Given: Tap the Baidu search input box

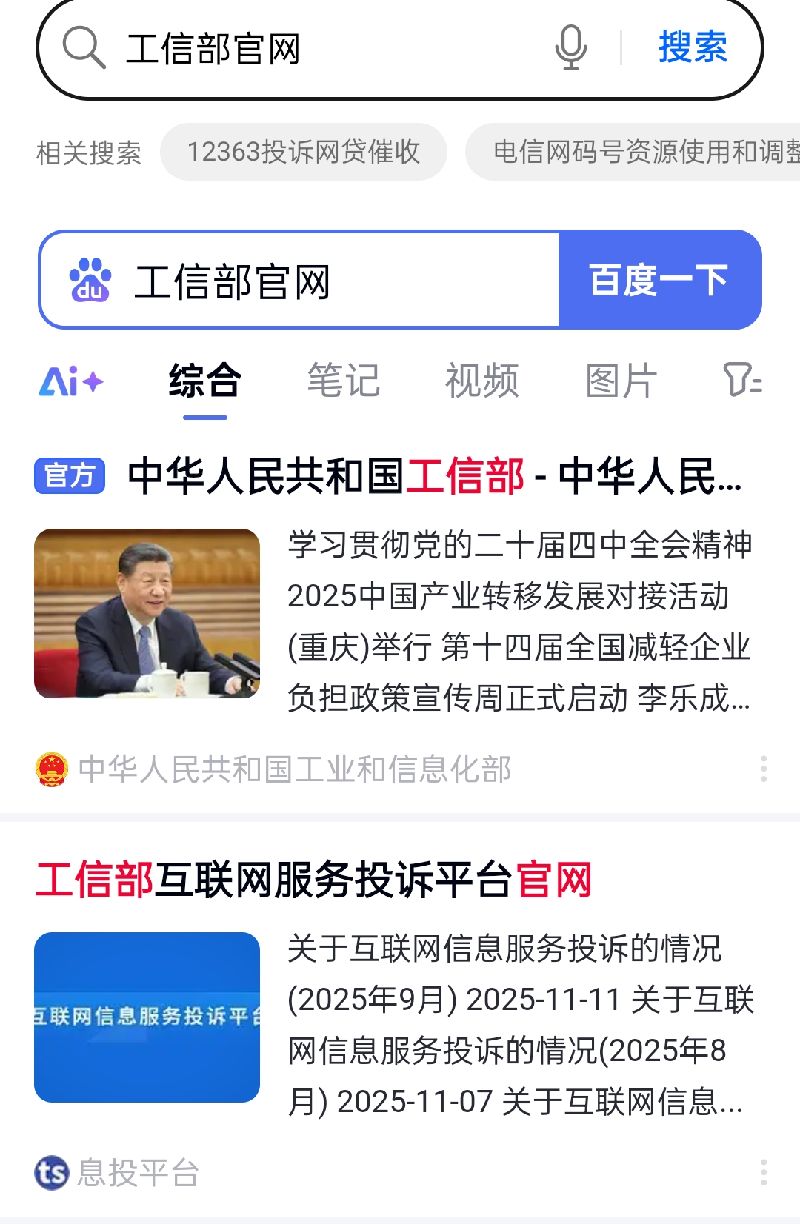Looking at the screenshot, I should coord(299,280).
